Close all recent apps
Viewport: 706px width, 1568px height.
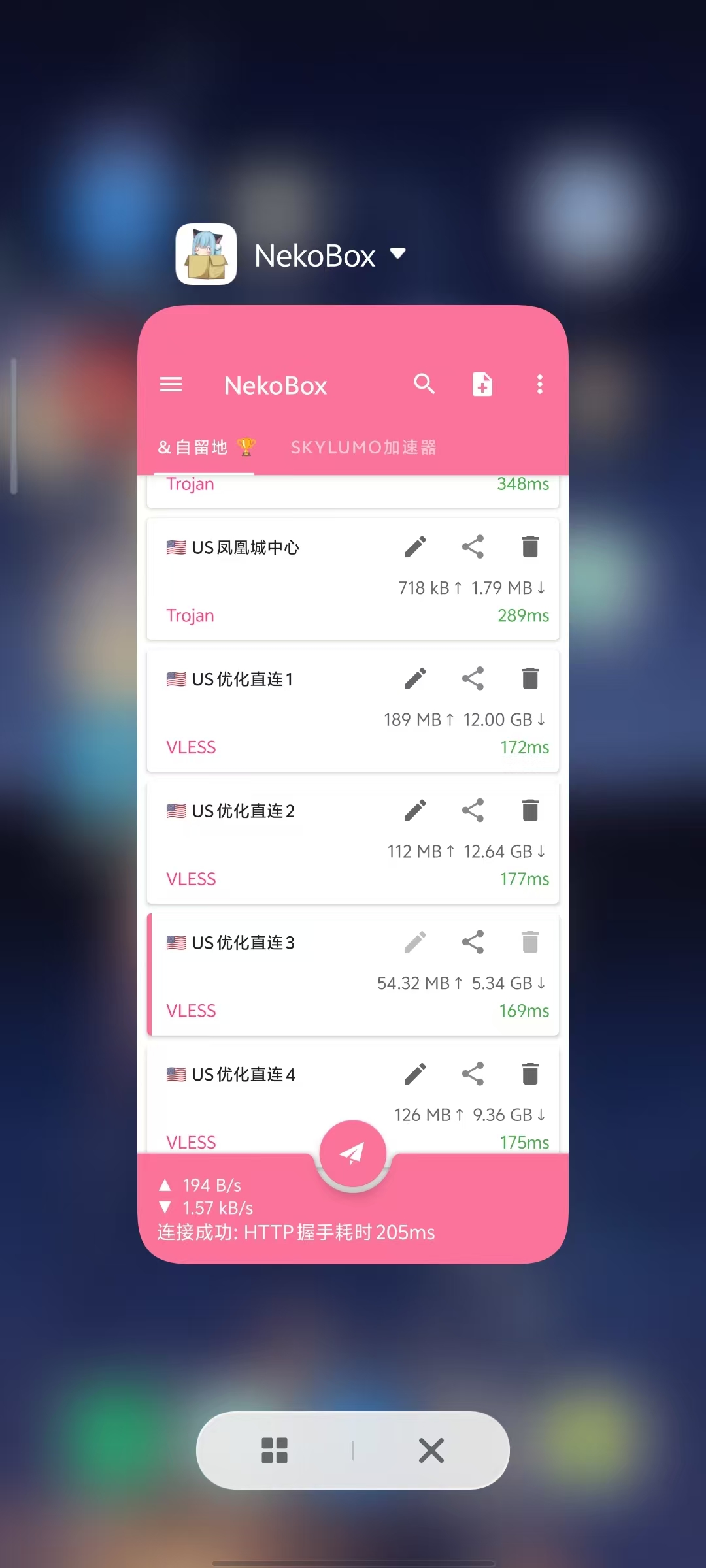coord(431,1450)
